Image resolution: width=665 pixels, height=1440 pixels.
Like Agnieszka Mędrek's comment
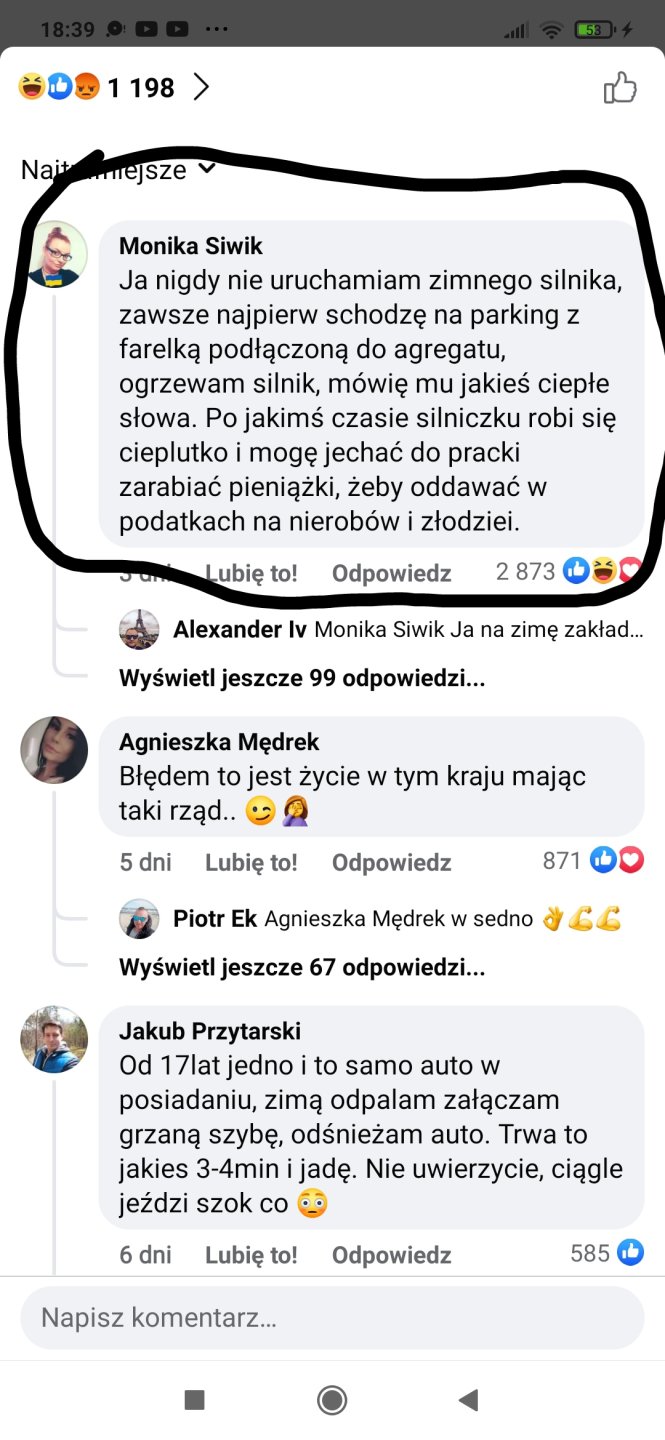pos(251,862)
